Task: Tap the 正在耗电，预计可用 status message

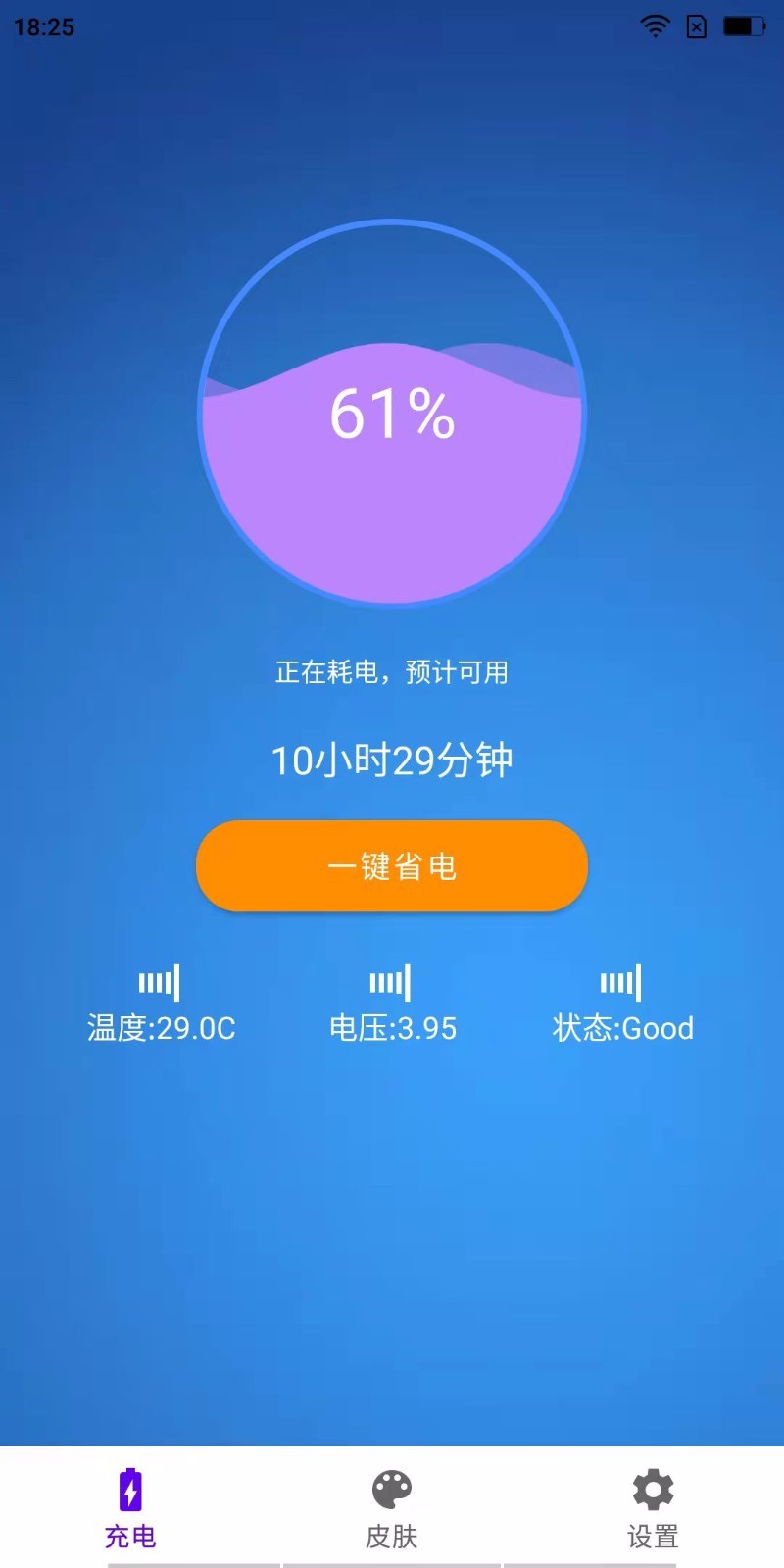Action: [392, 672]
